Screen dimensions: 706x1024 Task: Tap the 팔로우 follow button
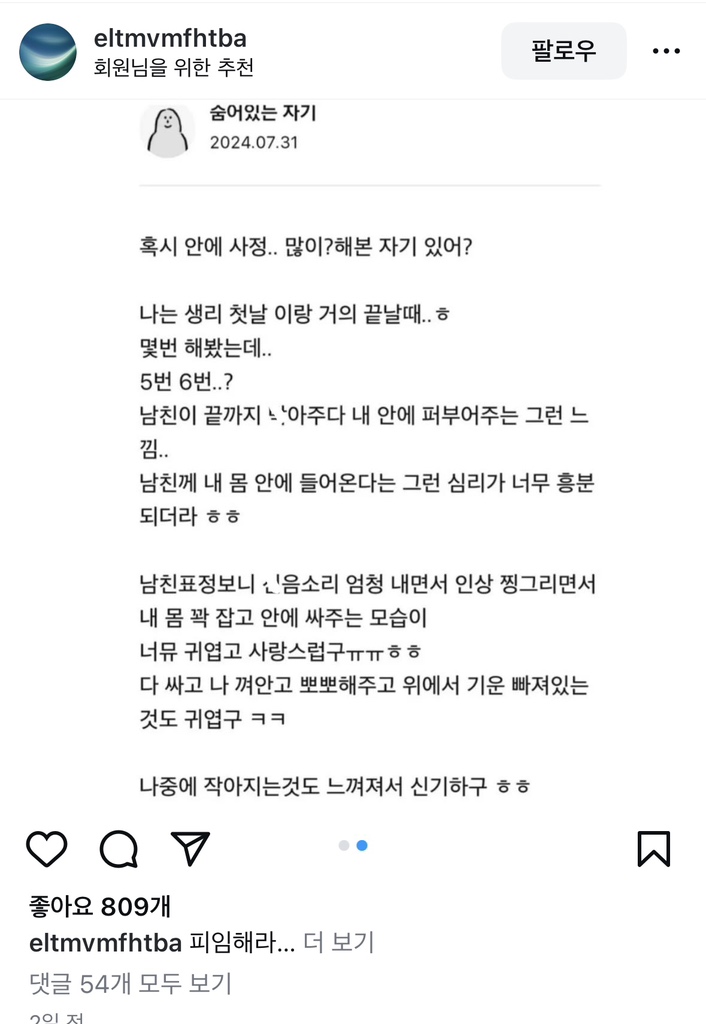[564, 51]
